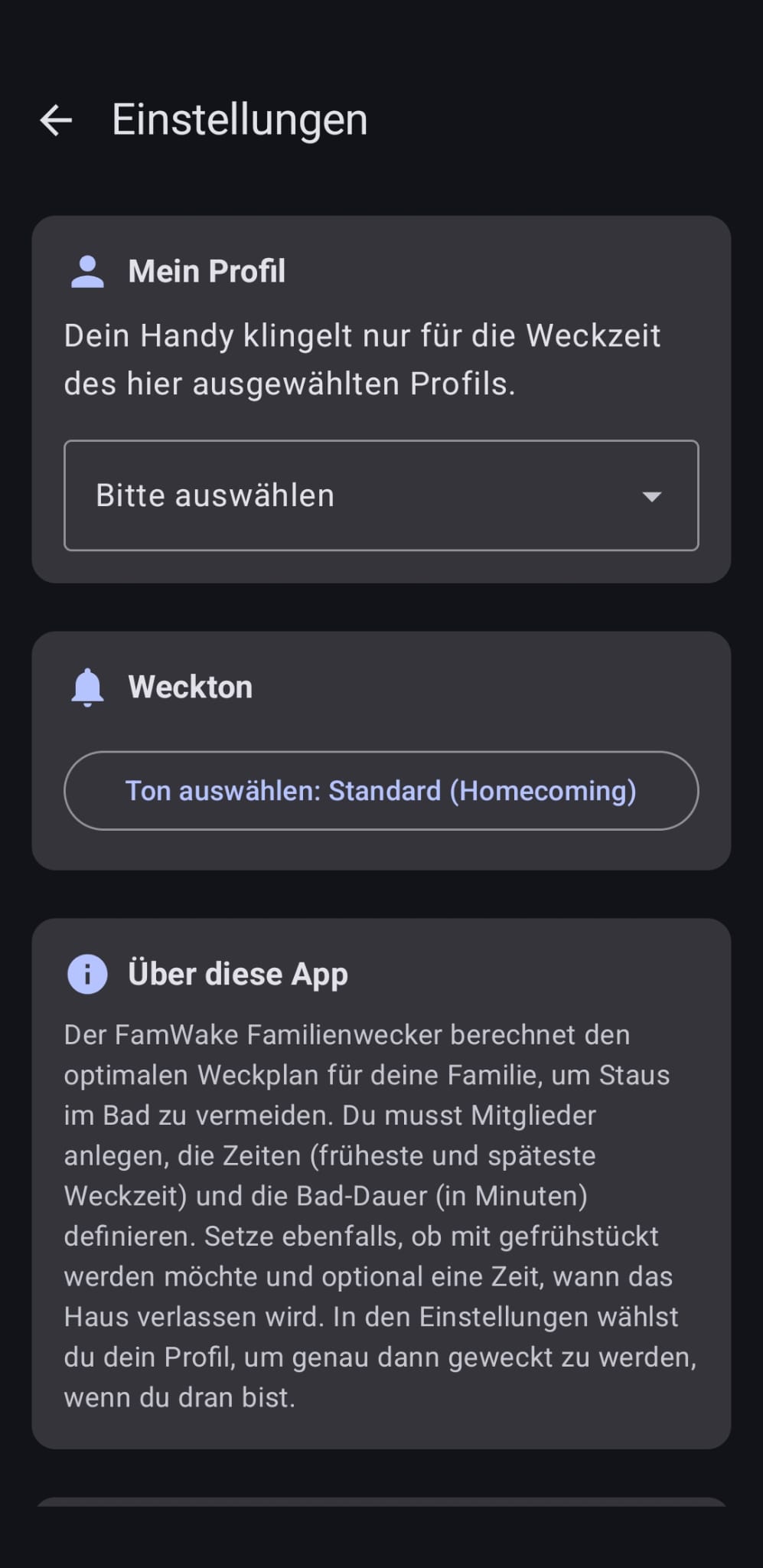Open Ton auswählen: Standard (Homecoming)

coord(381,790)
